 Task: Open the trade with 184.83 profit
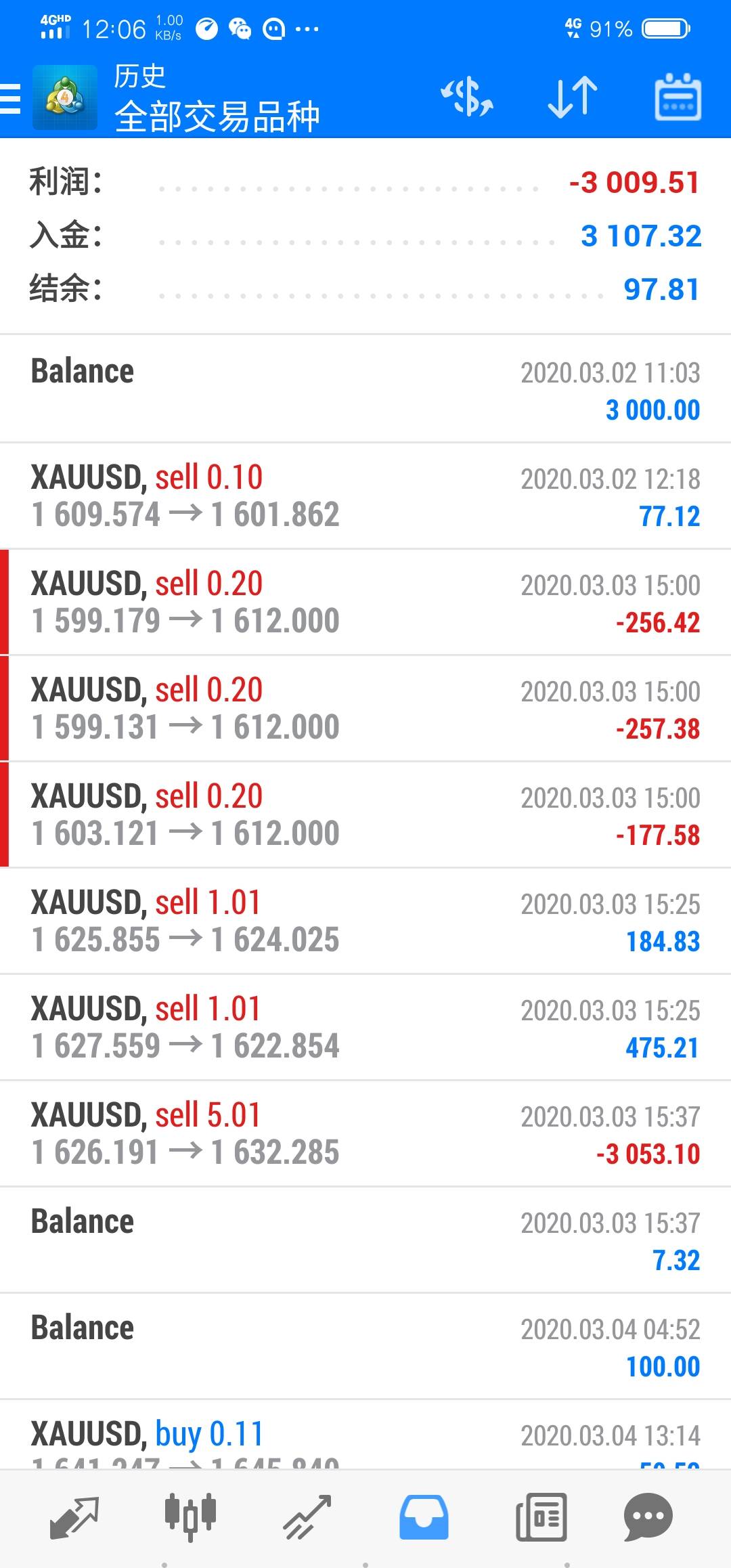click(365, 921)
